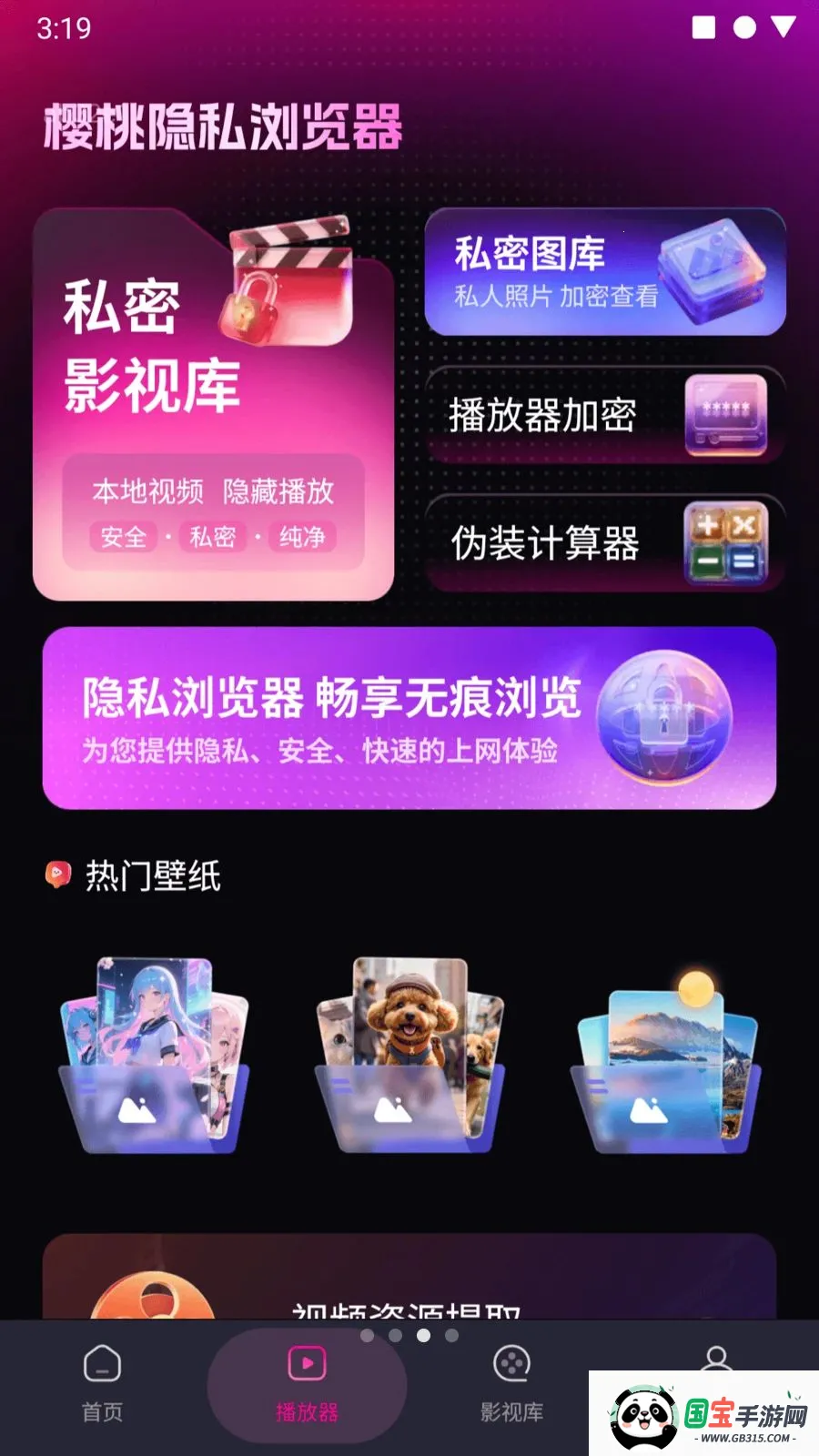Image resolution: width=819 pixels, height=1456 pixels.
Task: Open the anime girl wallpaper folder
Action: (x=154, y=1056)
